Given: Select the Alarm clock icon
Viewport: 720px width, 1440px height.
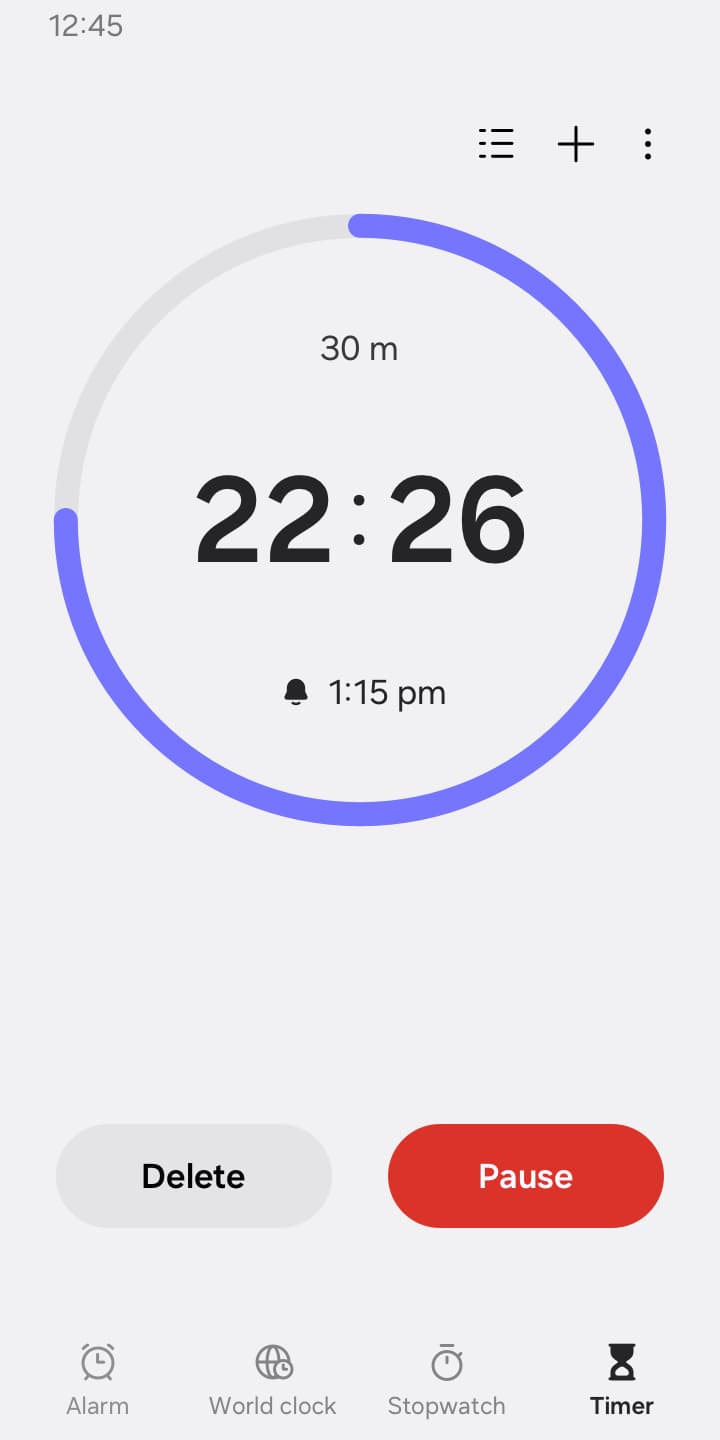Looking at the screenshot, I should 97,1362.
